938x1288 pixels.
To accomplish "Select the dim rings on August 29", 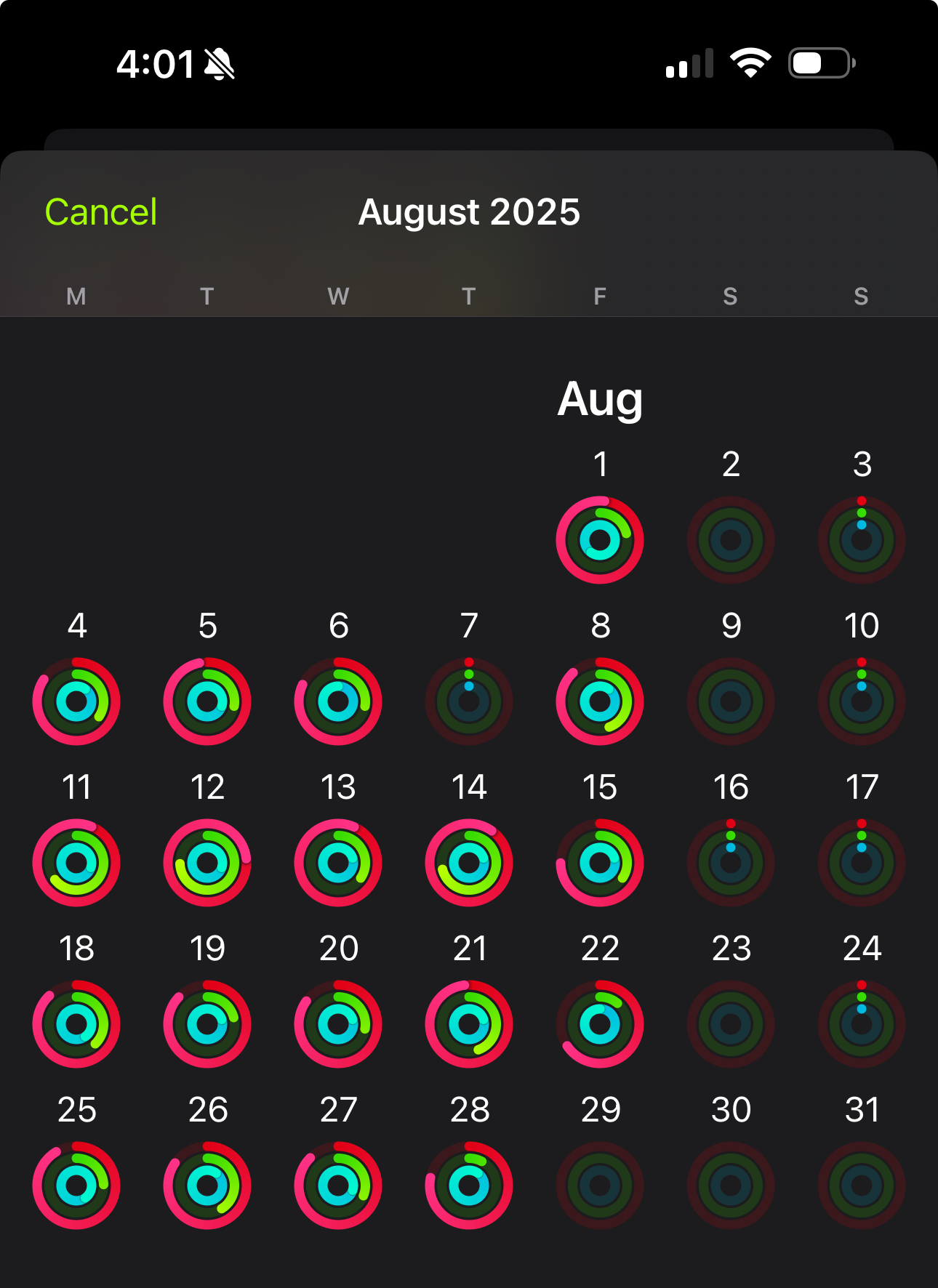I will [600, 1186].
